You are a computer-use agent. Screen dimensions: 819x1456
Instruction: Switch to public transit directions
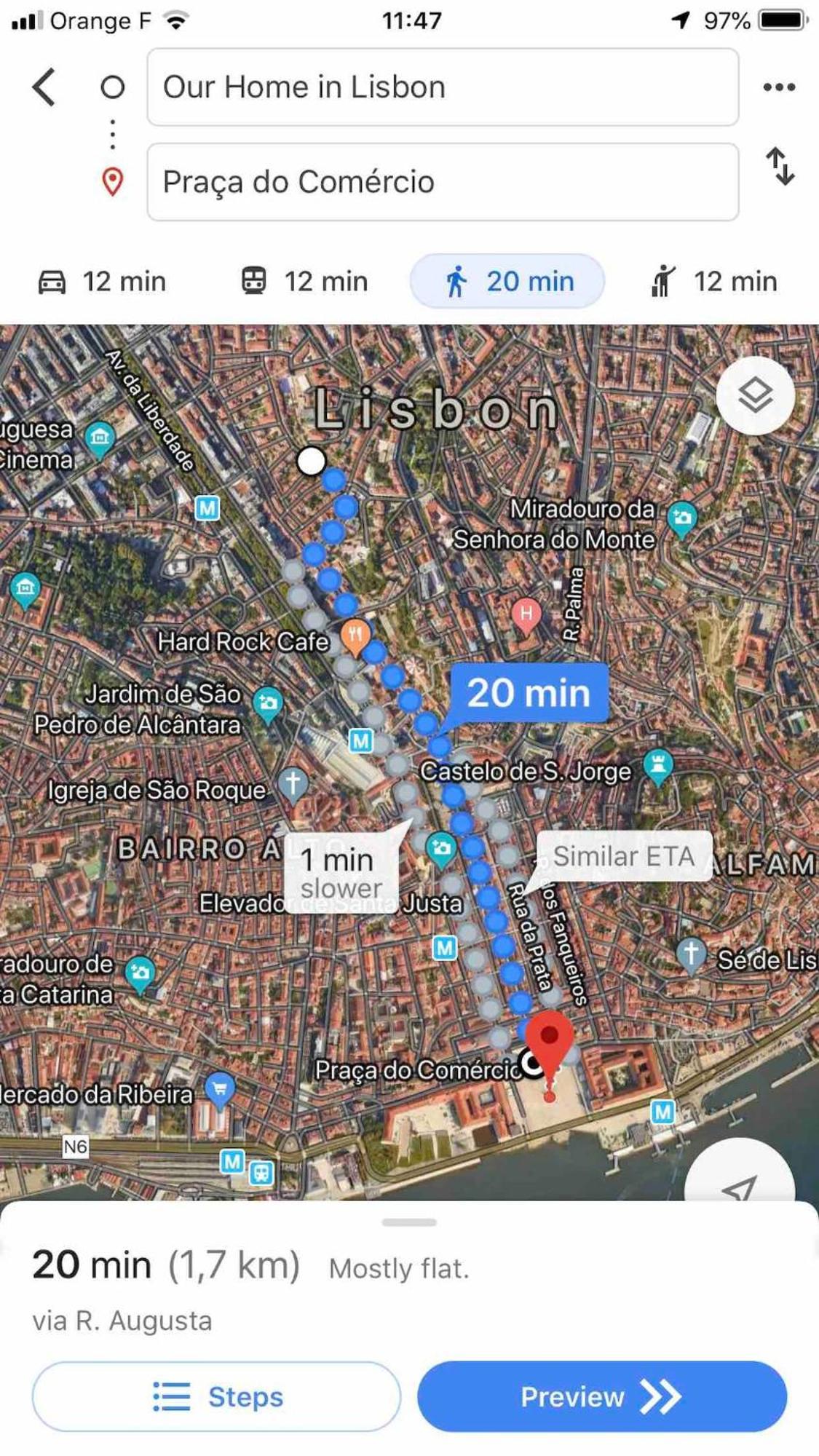pos(304,282)
